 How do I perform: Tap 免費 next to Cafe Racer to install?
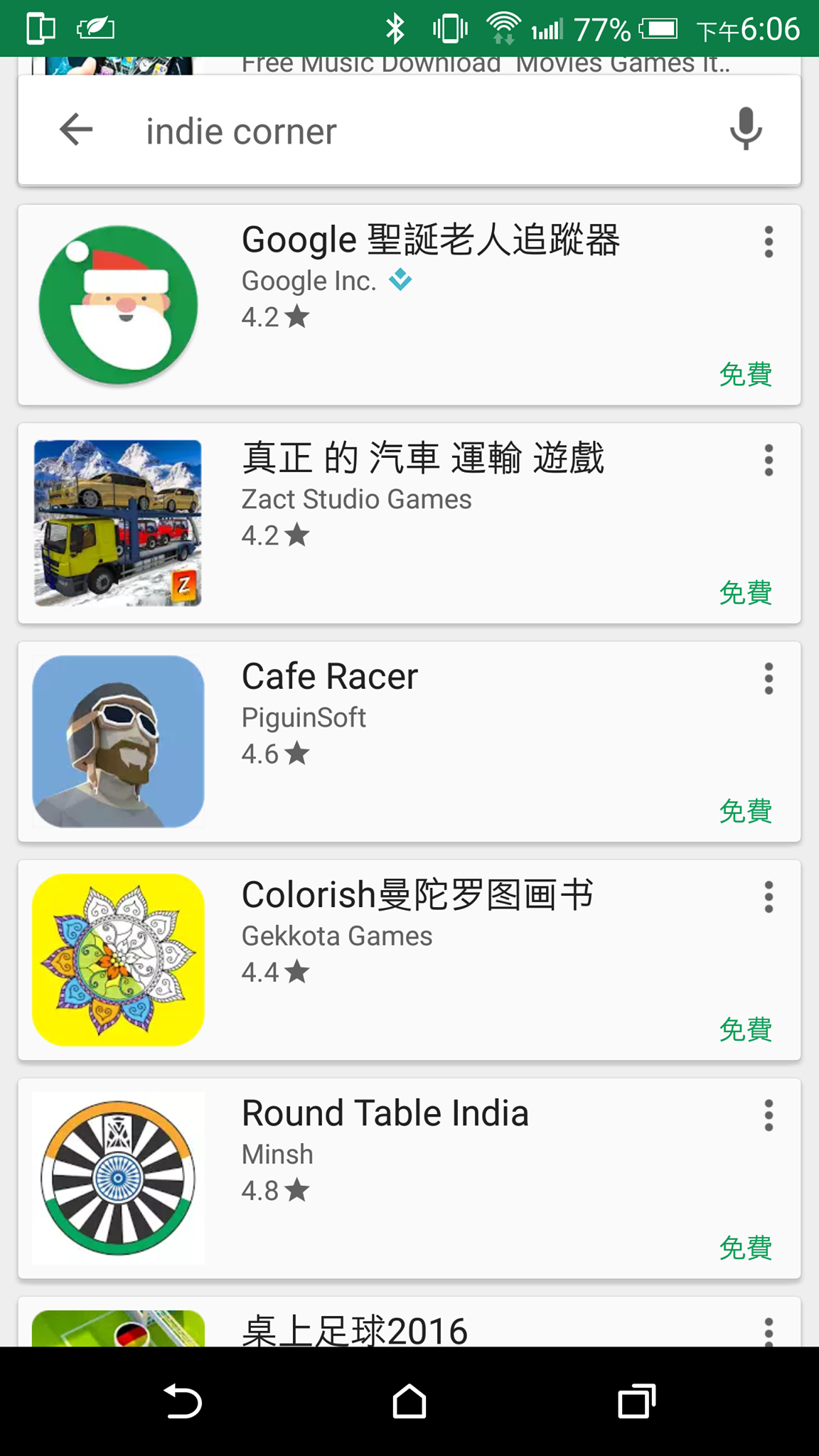(x=745, y=810)
